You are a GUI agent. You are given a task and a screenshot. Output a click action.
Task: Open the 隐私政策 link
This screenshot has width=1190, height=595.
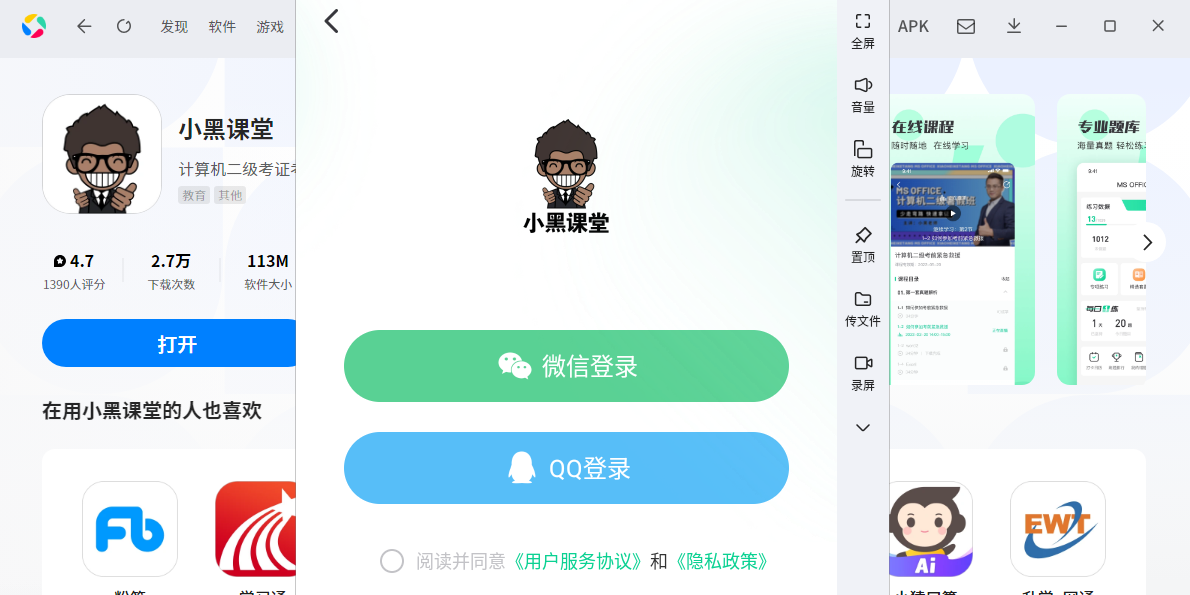pyautogui.click(x=722, y=561)
